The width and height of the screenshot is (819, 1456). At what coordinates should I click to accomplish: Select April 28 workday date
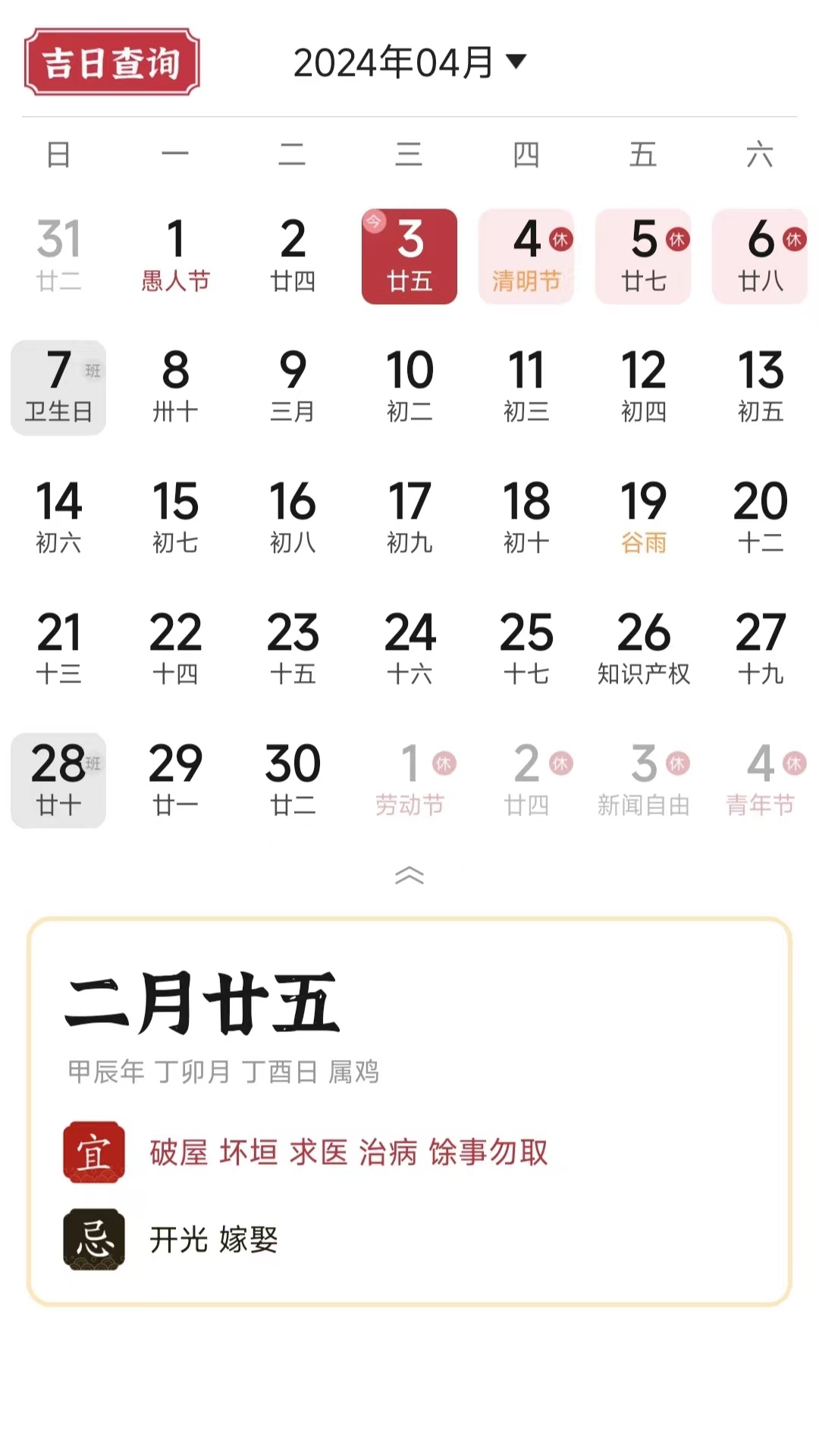58,780
